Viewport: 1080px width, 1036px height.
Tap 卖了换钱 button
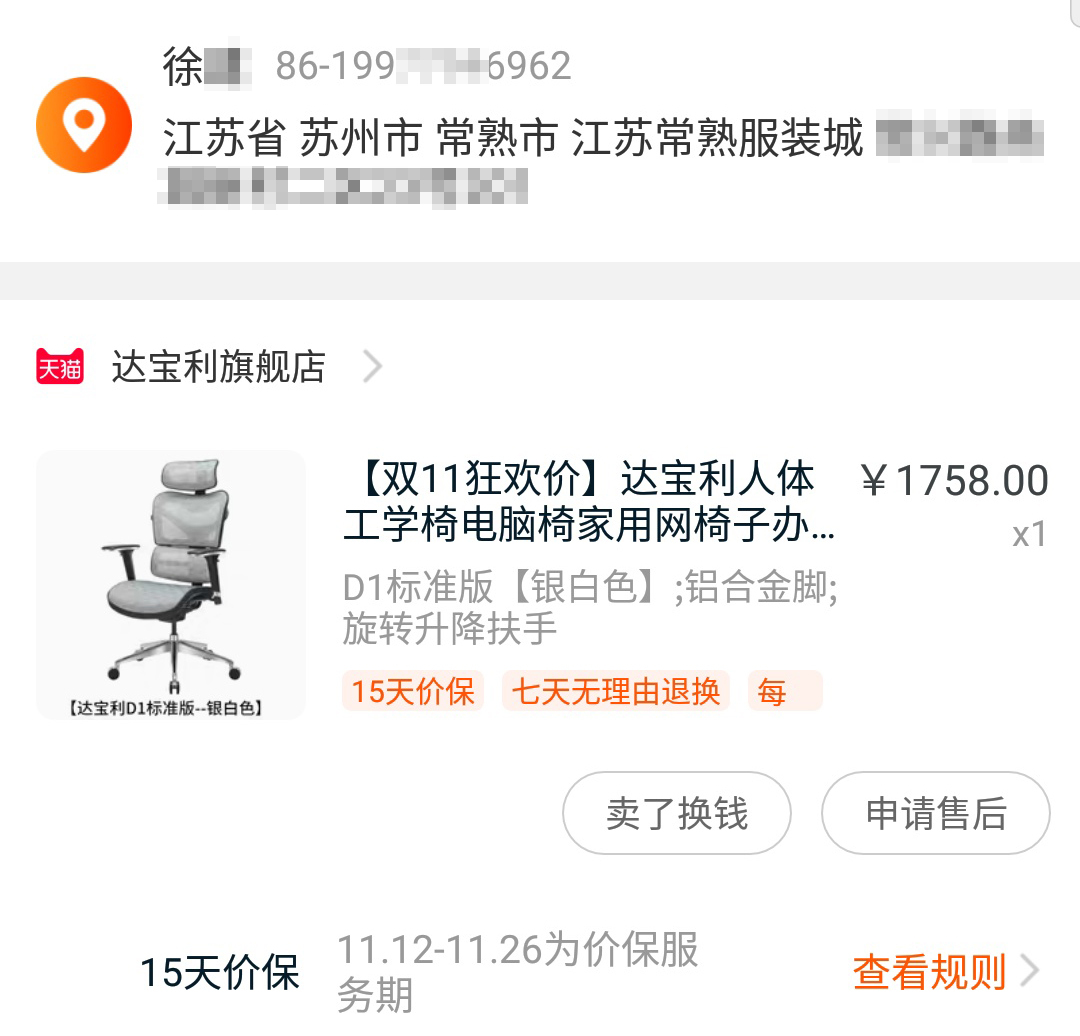[677, 813]
